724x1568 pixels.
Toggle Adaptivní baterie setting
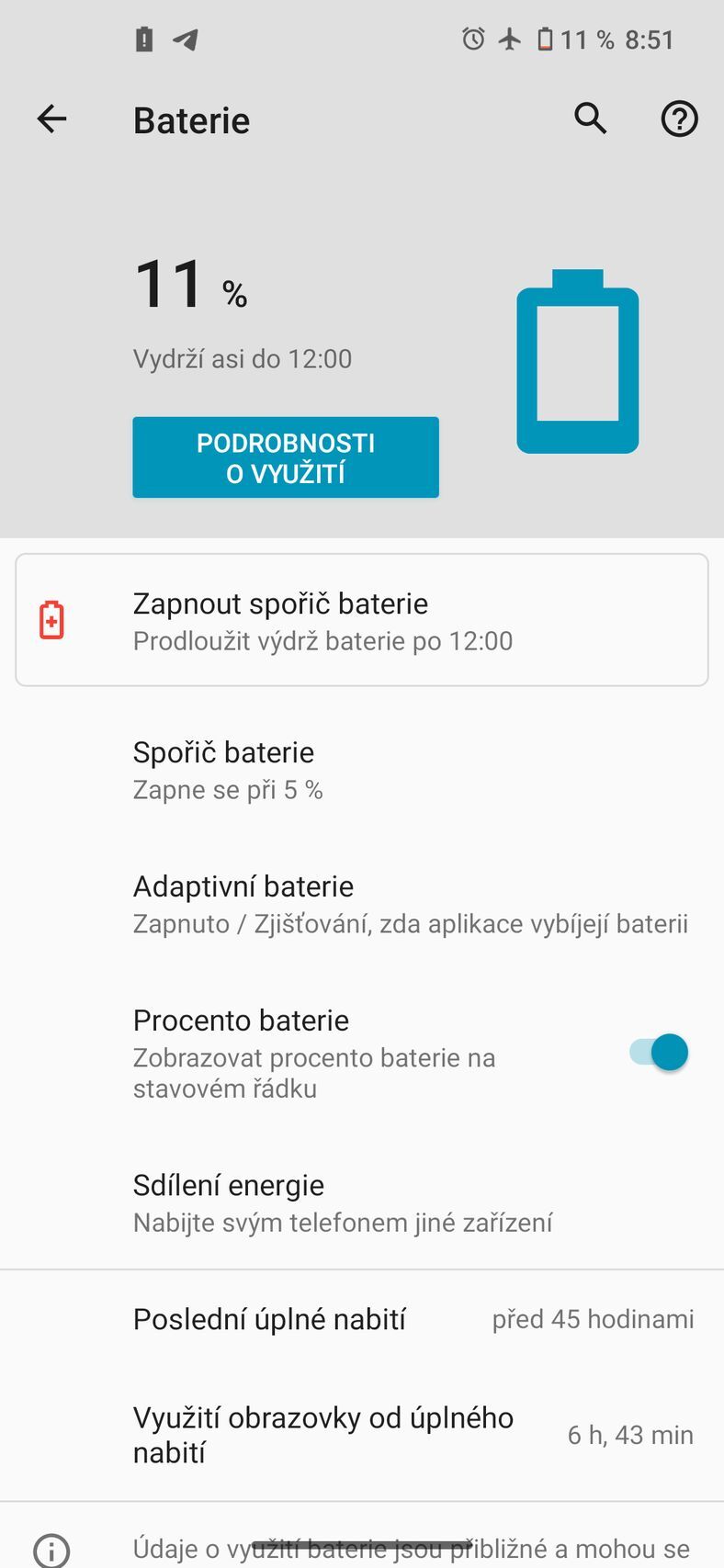click(x=361, y=903)
